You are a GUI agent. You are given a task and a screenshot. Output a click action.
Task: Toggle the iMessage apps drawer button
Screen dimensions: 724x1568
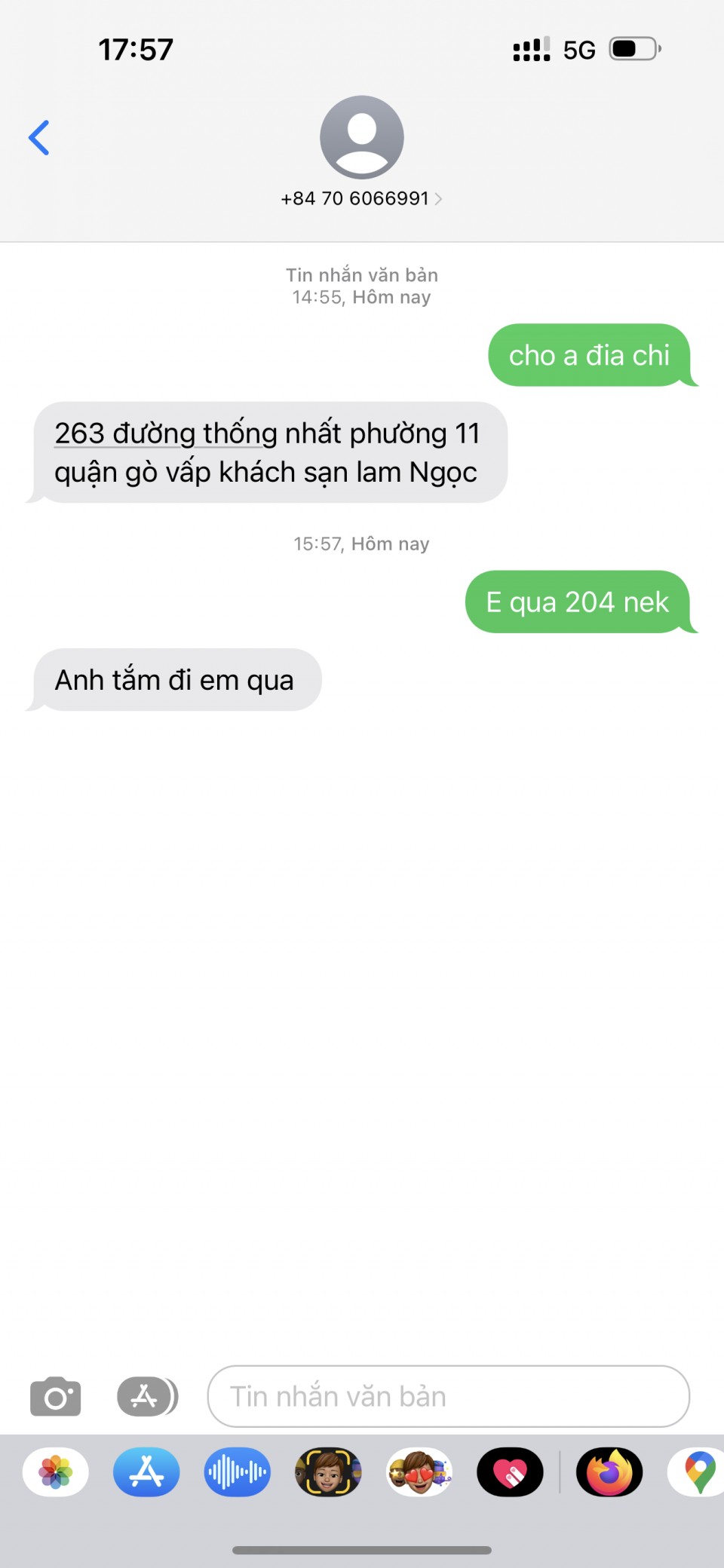click(147, 1396)
